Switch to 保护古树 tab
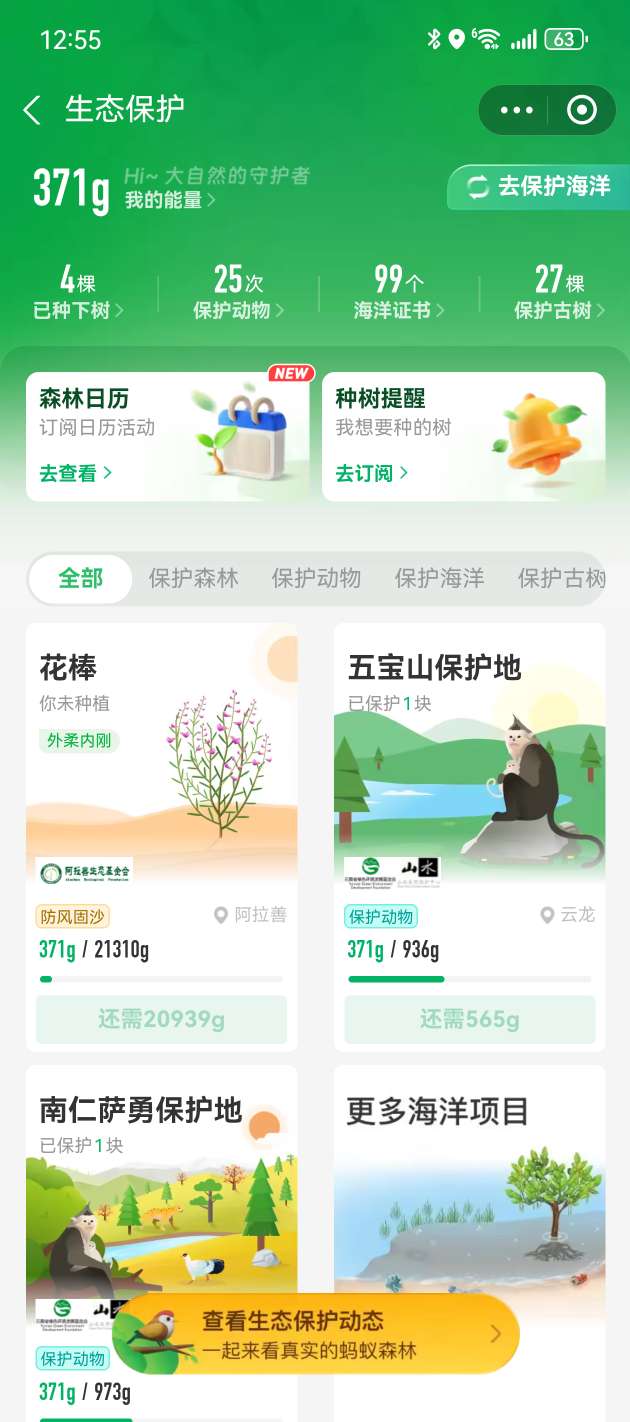Image resolution: width=630 pixels, height=1422 pixels. click(x=561, y=579)
